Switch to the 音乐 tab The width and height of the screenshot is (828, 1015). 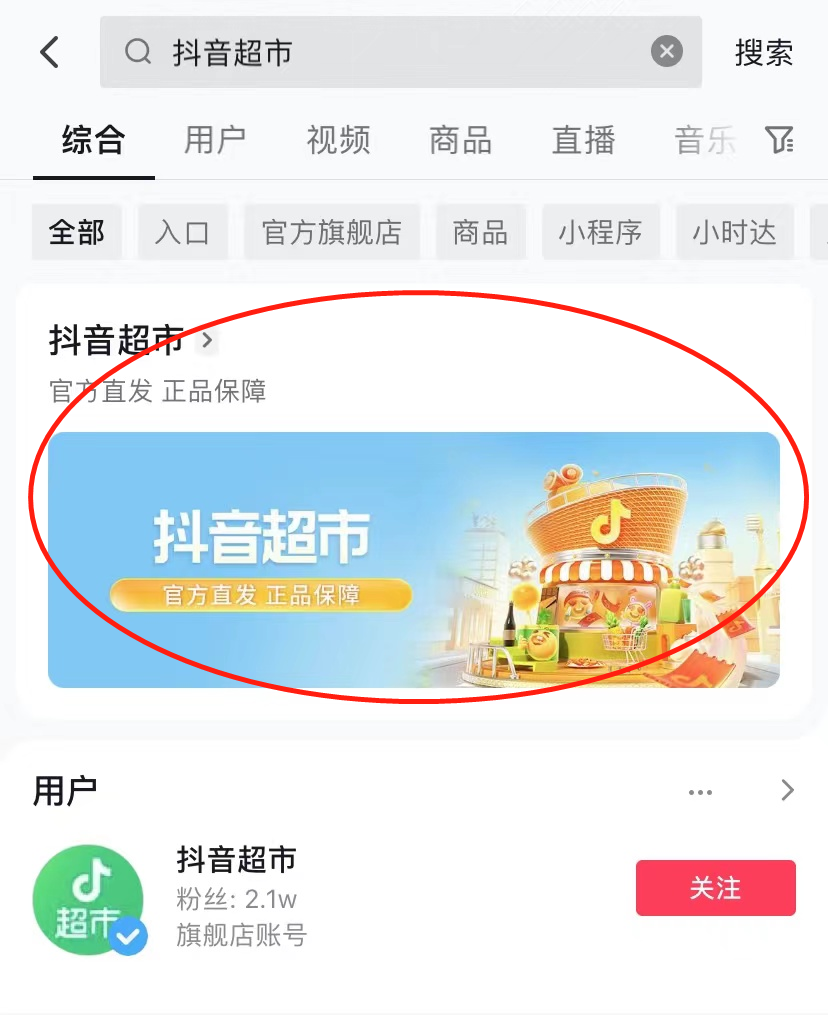[x=704, y=140]
